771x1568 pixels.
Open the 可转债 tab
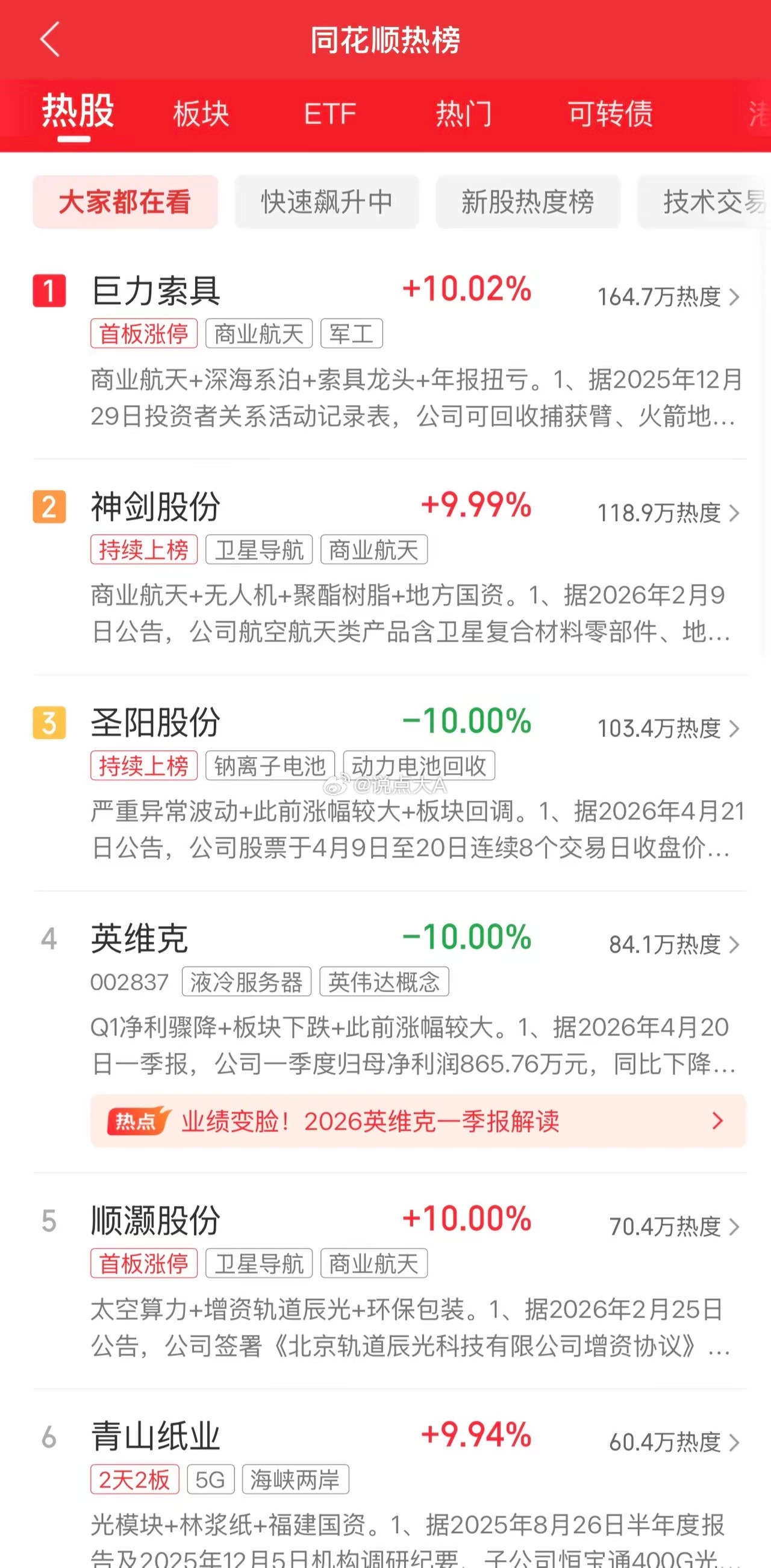(x=611, y=113)
